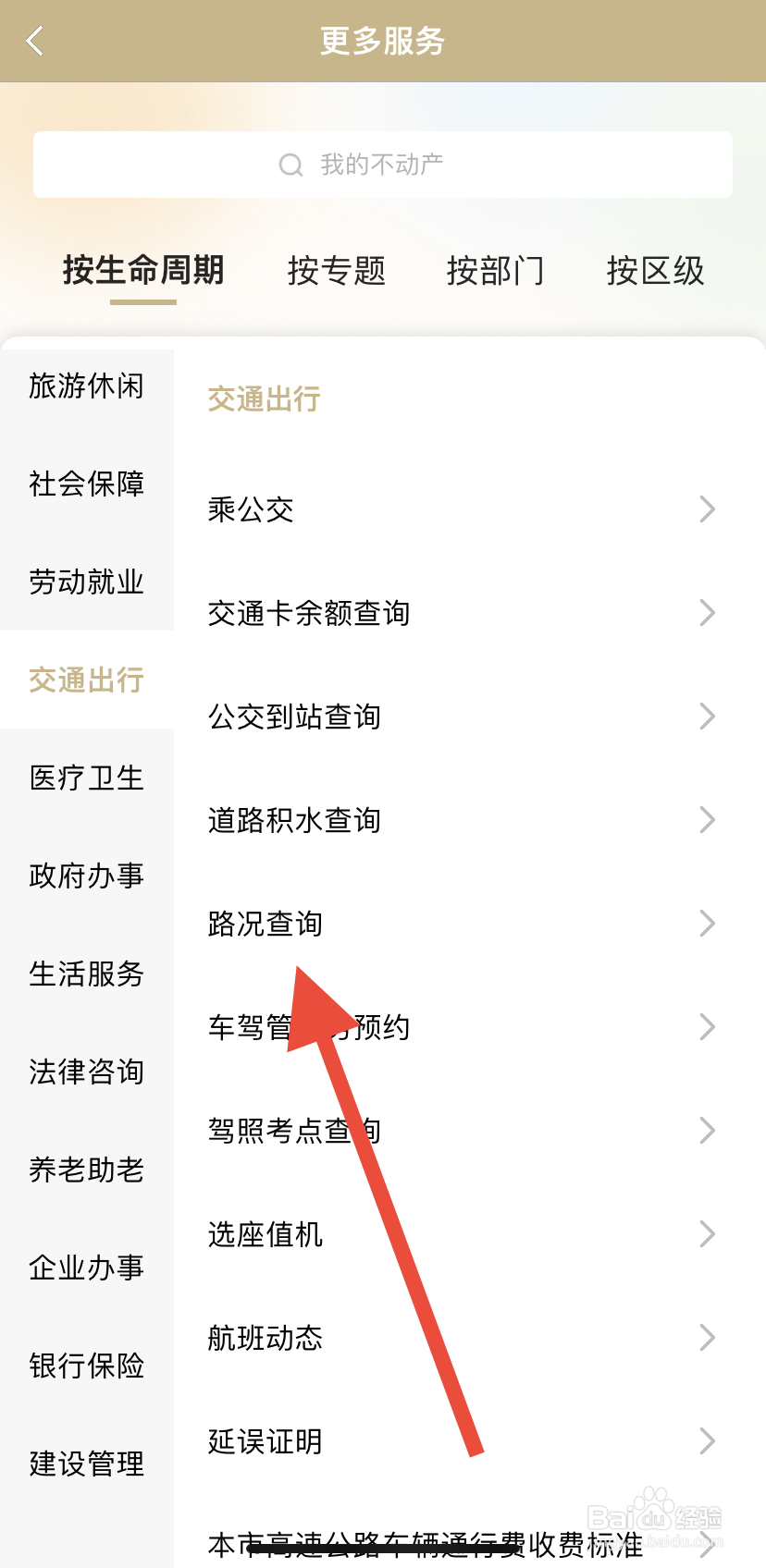Open 航班动态 via its right chevron

(708, 1338)
